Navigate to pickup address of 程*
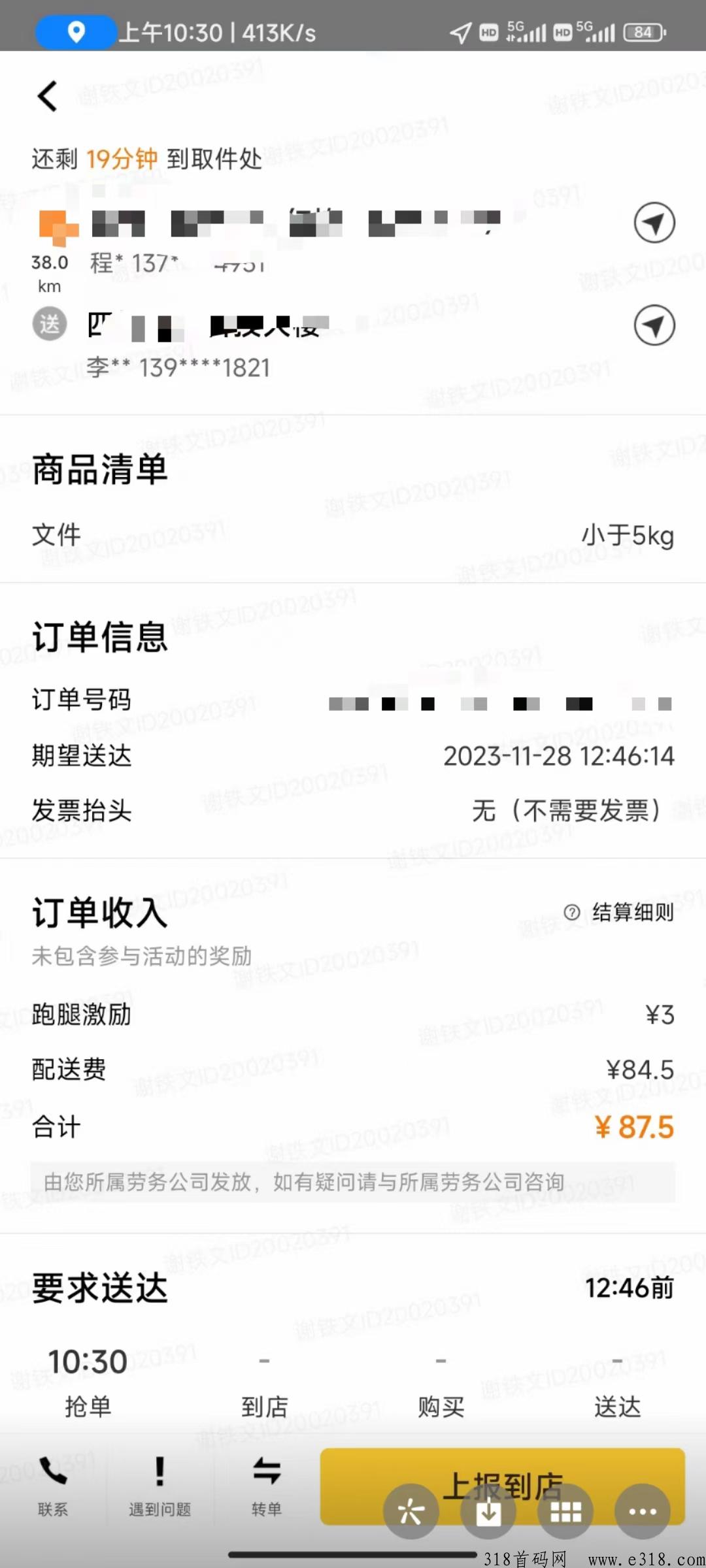 tap(654, 223)
